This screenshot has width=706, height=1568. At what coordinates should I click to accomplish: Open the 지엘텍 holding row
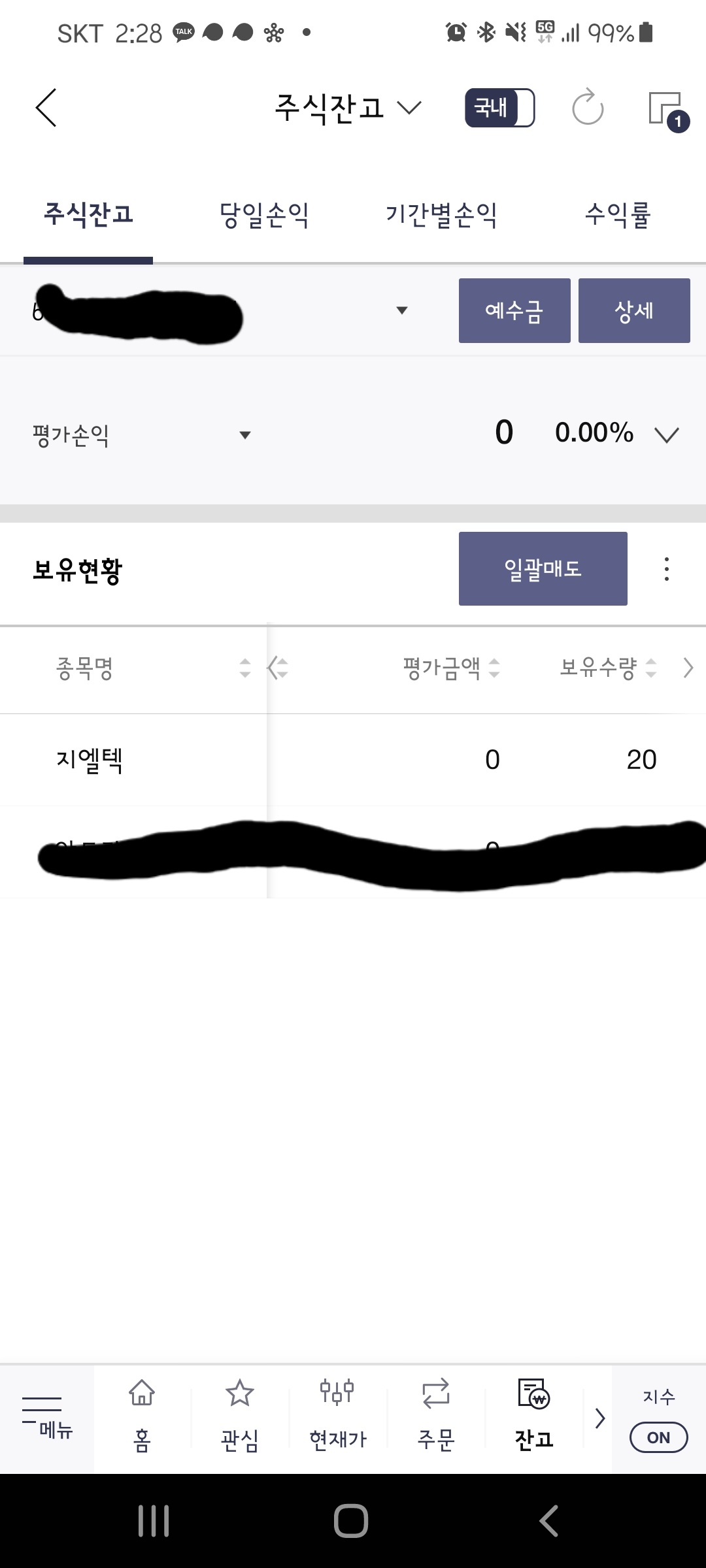pos(90,760)
